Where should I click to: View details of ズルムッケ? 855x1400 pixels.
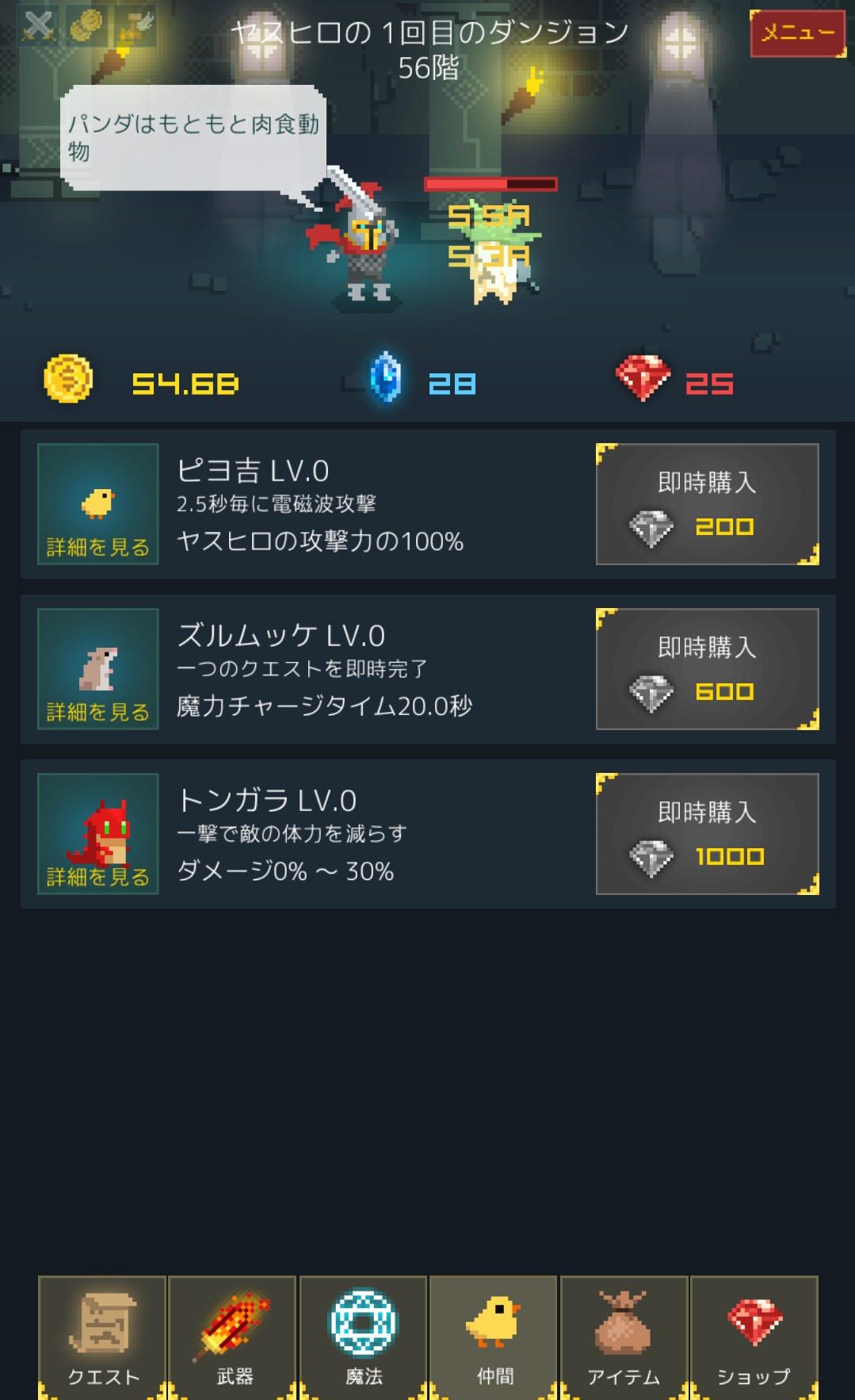pos(98,669)
